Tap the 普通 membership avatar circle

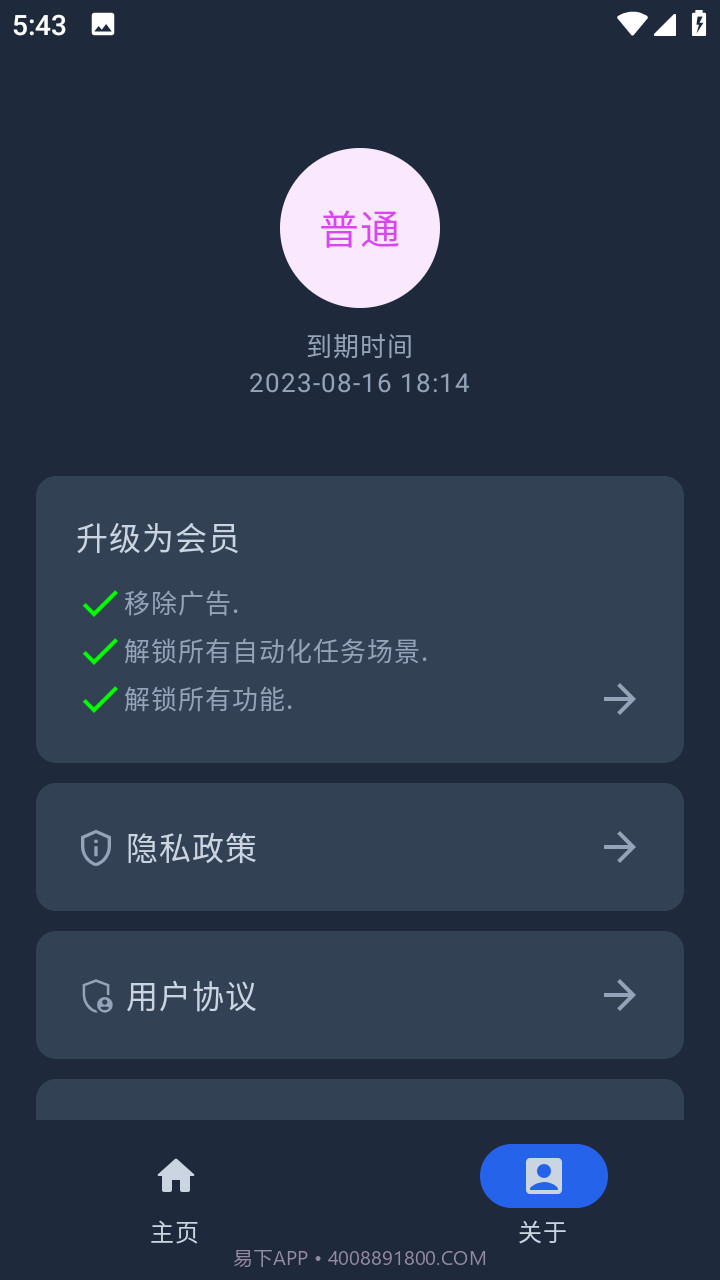[360, 228]
